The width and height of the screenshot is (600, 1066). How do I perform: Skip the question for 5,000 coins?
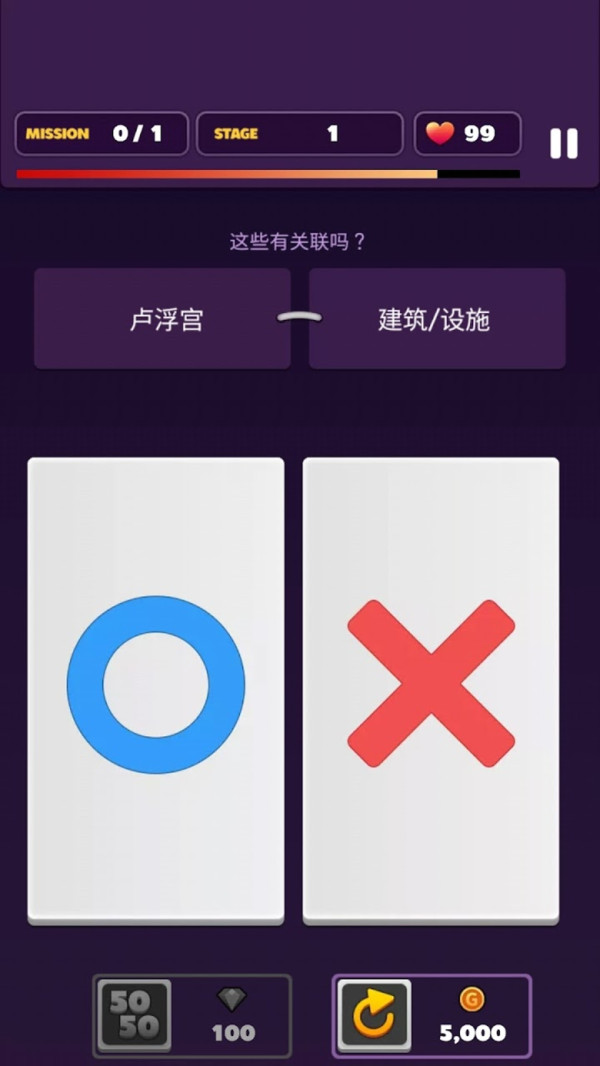[374, 1015]
